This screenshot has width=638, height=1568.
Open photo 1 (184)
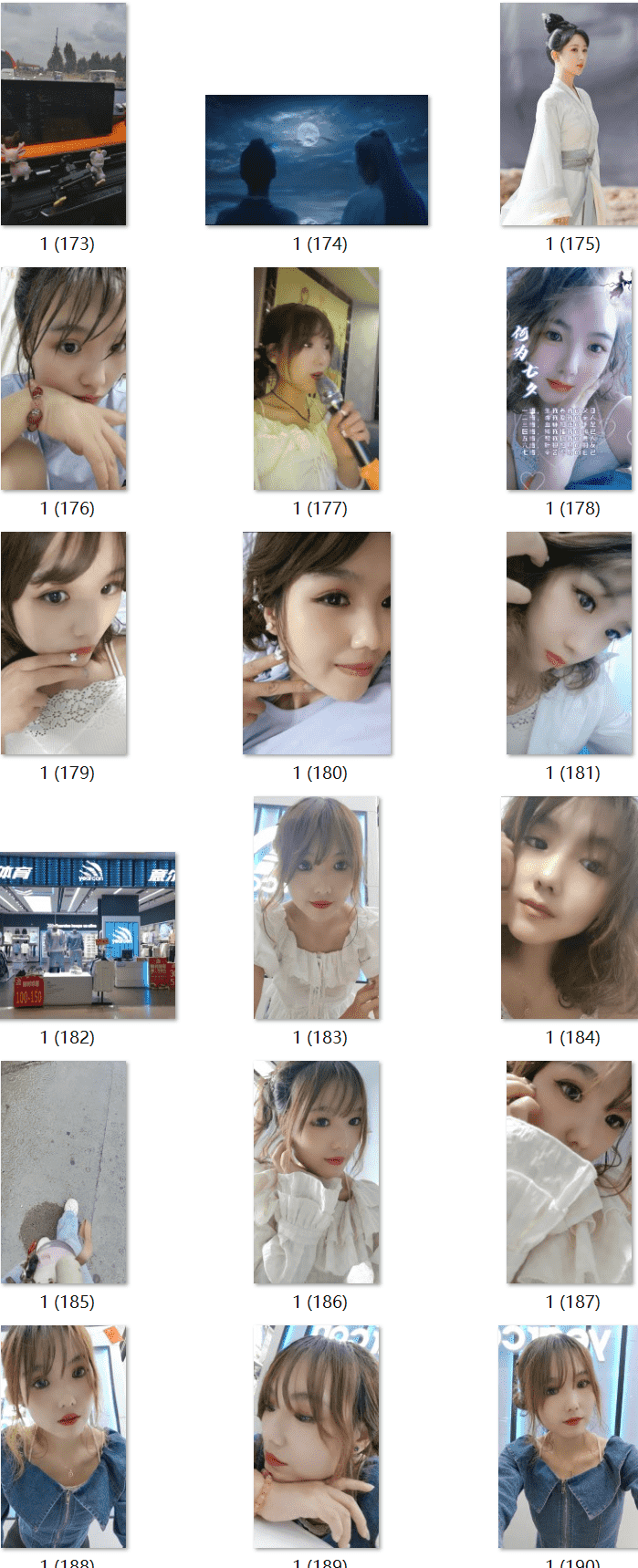point(570,908)
